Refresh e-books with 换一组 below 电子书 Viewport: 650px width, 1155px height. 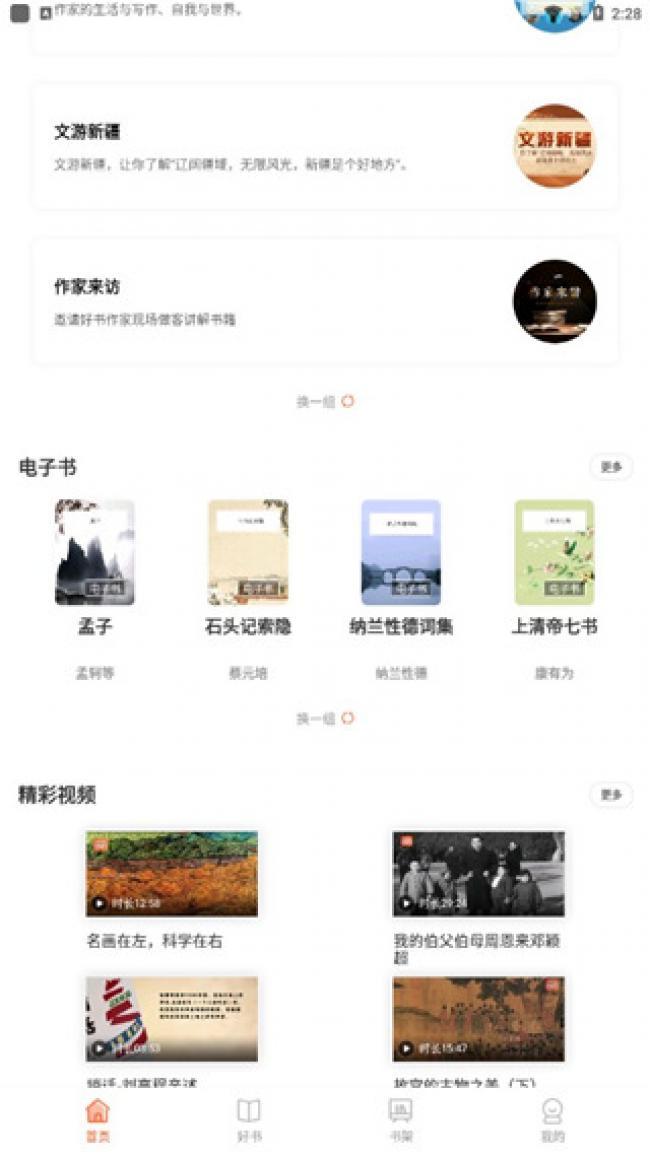pos(325,718)
